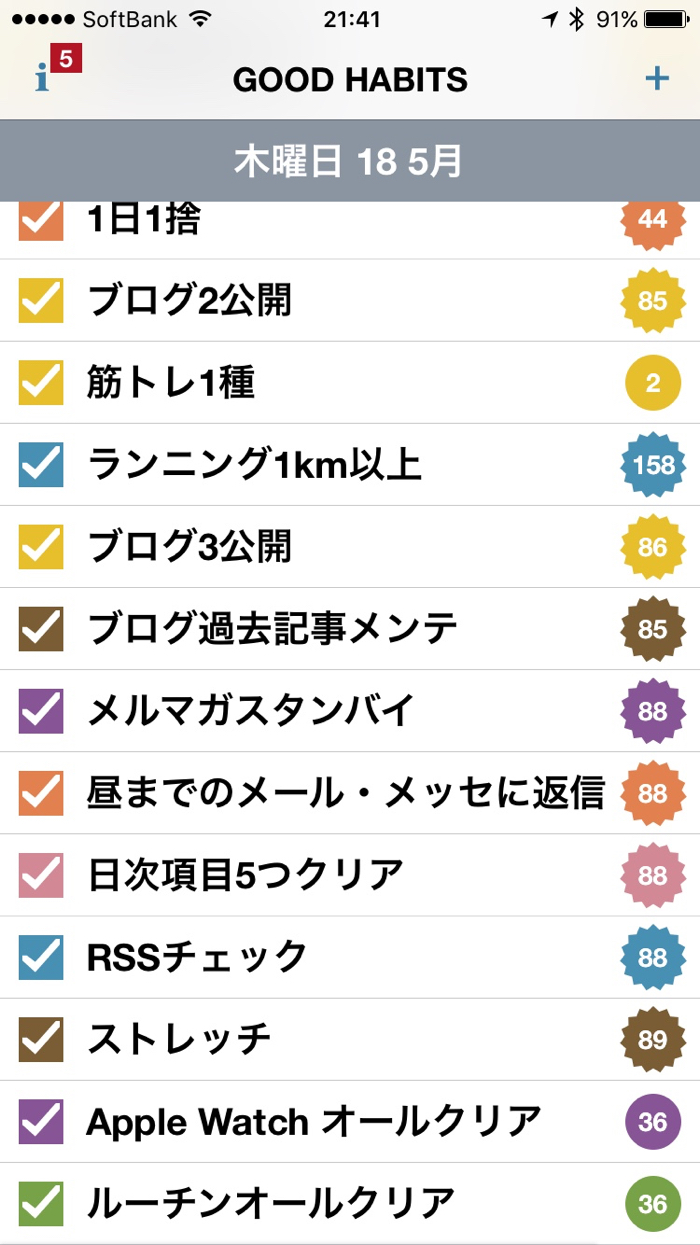Image resolution: width=700 pixels, height=1245 pixels.
Task: Toggle the RSSチェック checkbox
Action: point(41,957)
